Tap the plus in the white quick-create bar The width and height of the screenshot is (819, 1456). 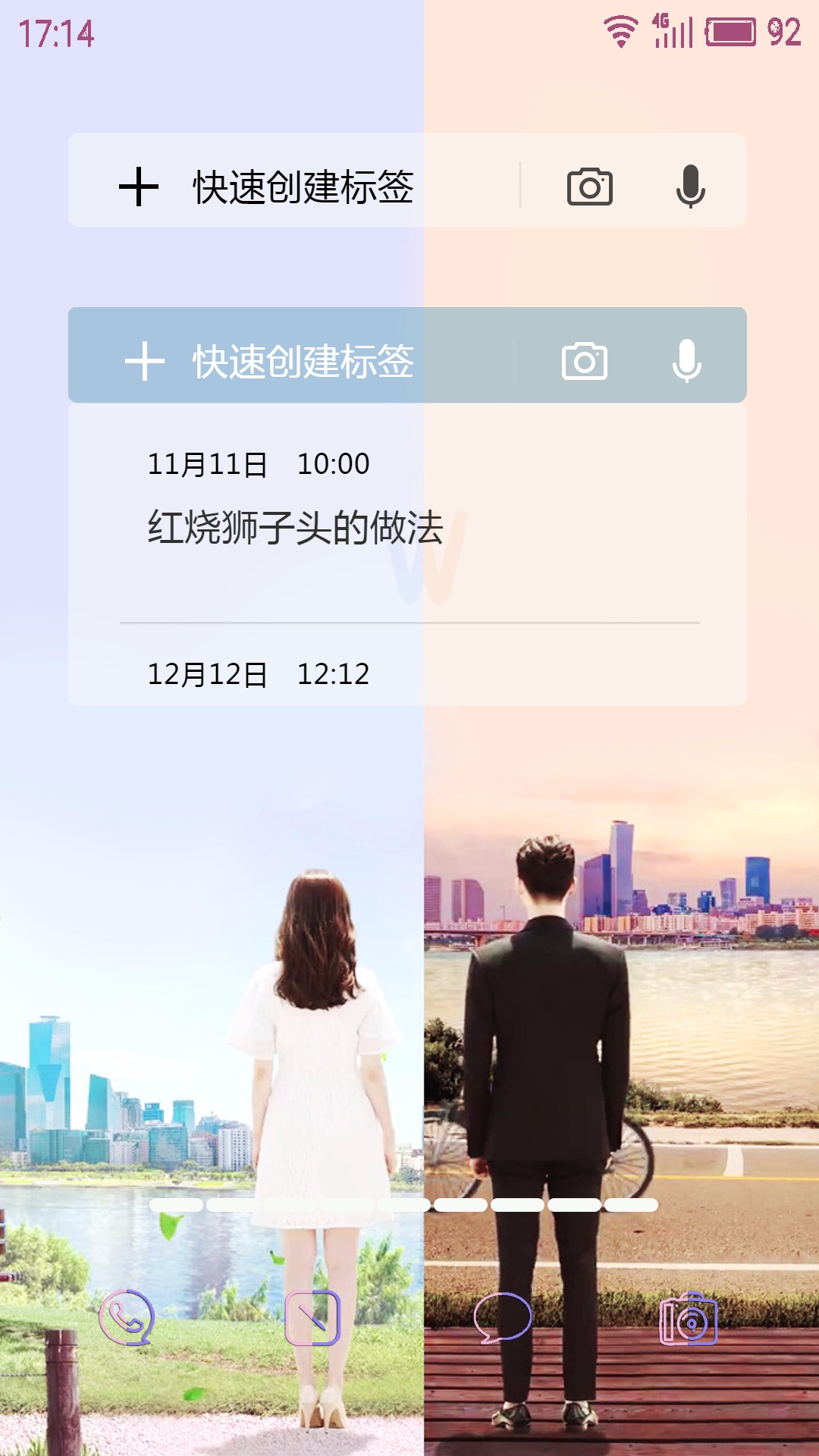pos(139,187)
